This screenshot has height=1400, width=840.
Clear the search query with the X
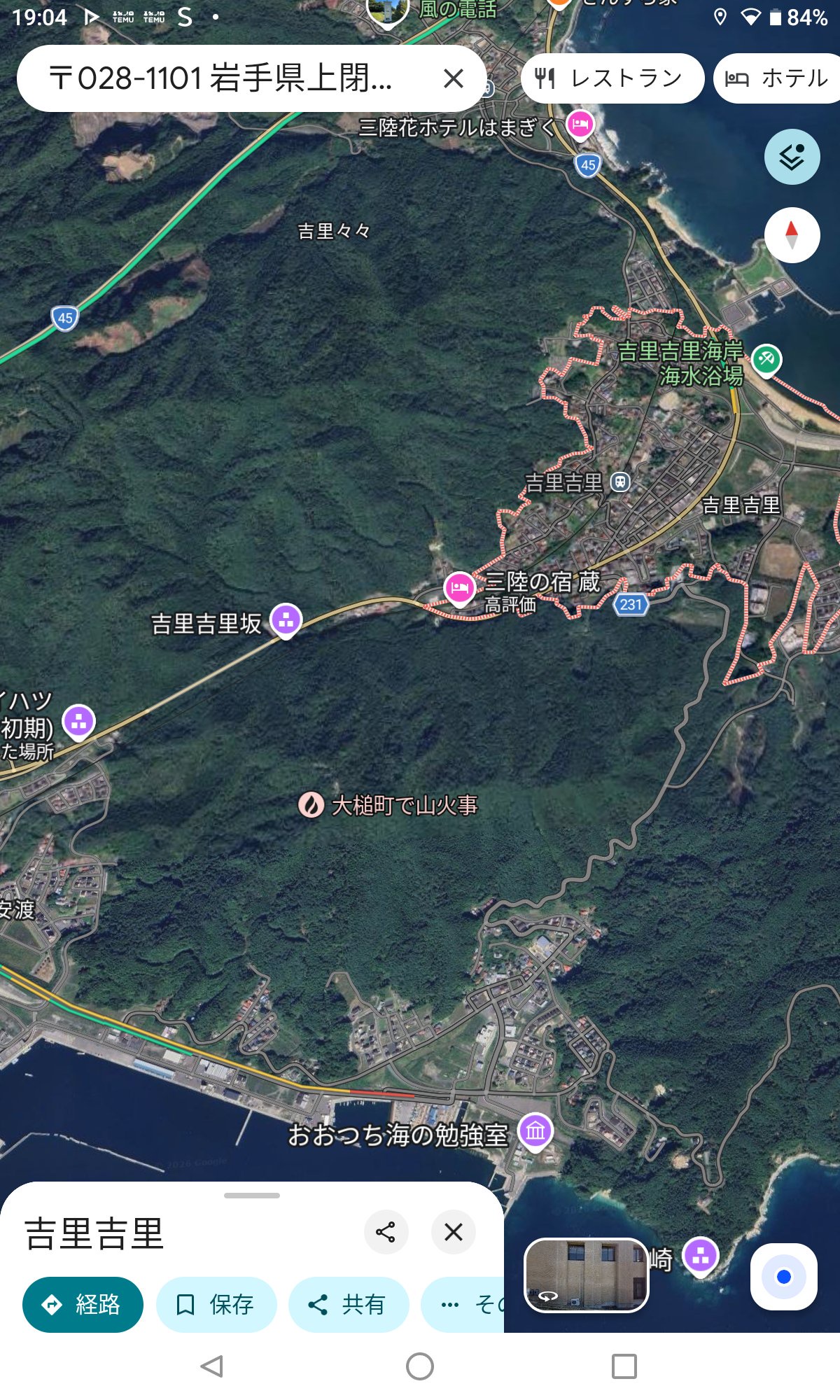454,78
